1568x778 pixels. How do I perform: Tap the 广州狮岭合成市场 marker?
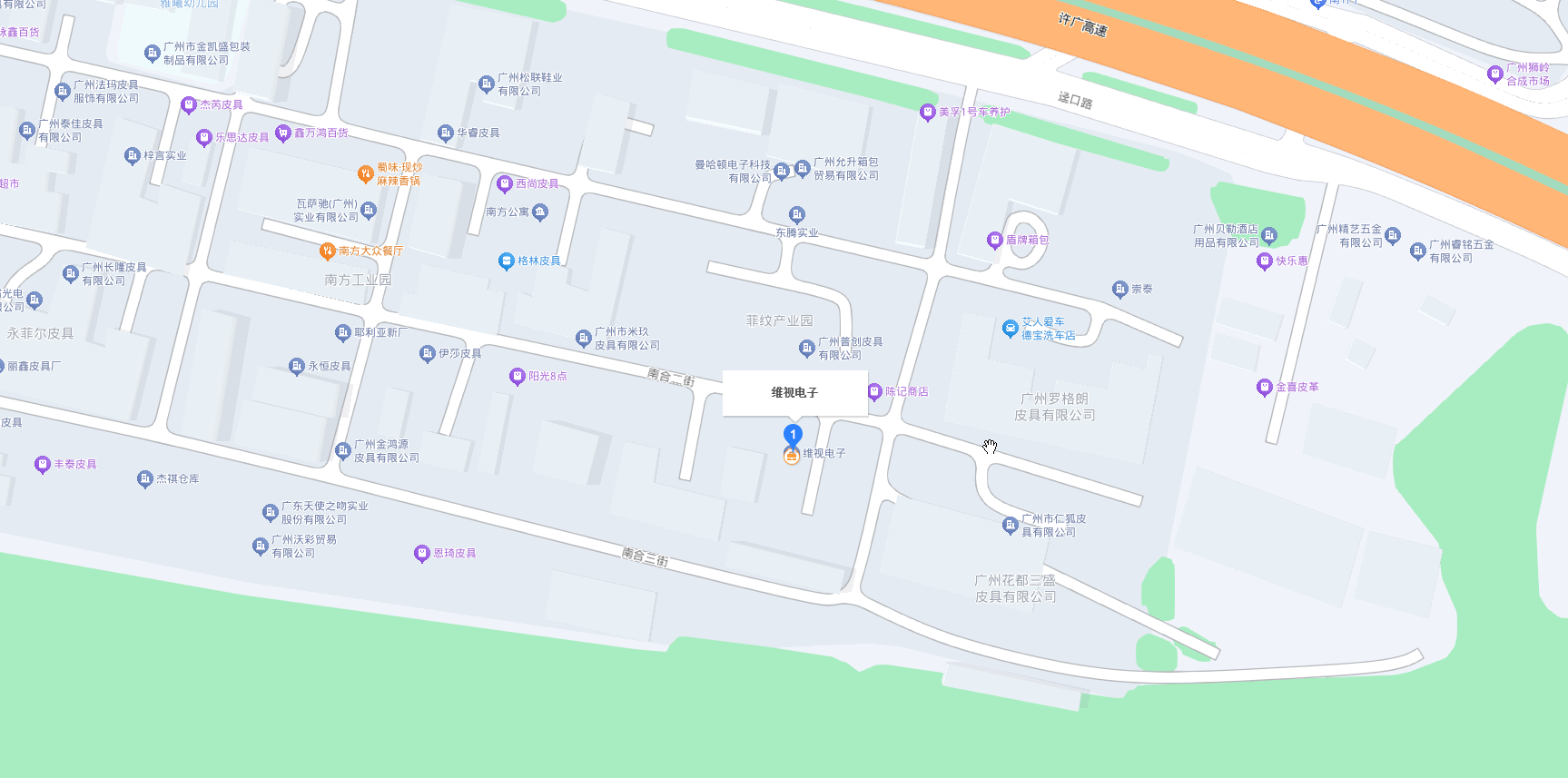point(1494,74)
